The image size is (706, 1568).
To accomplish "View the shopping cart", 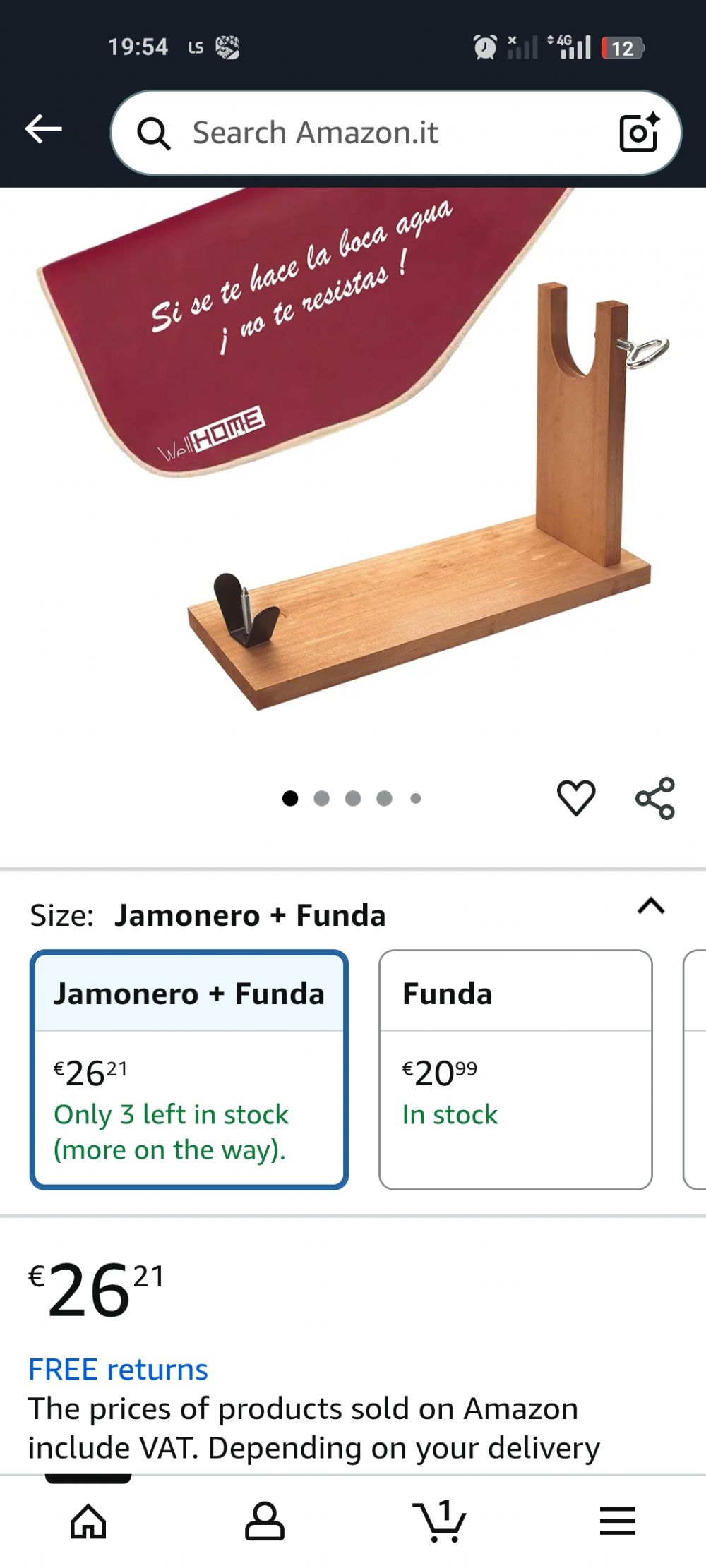I will pyautogui.click(x=440, y=1521).
